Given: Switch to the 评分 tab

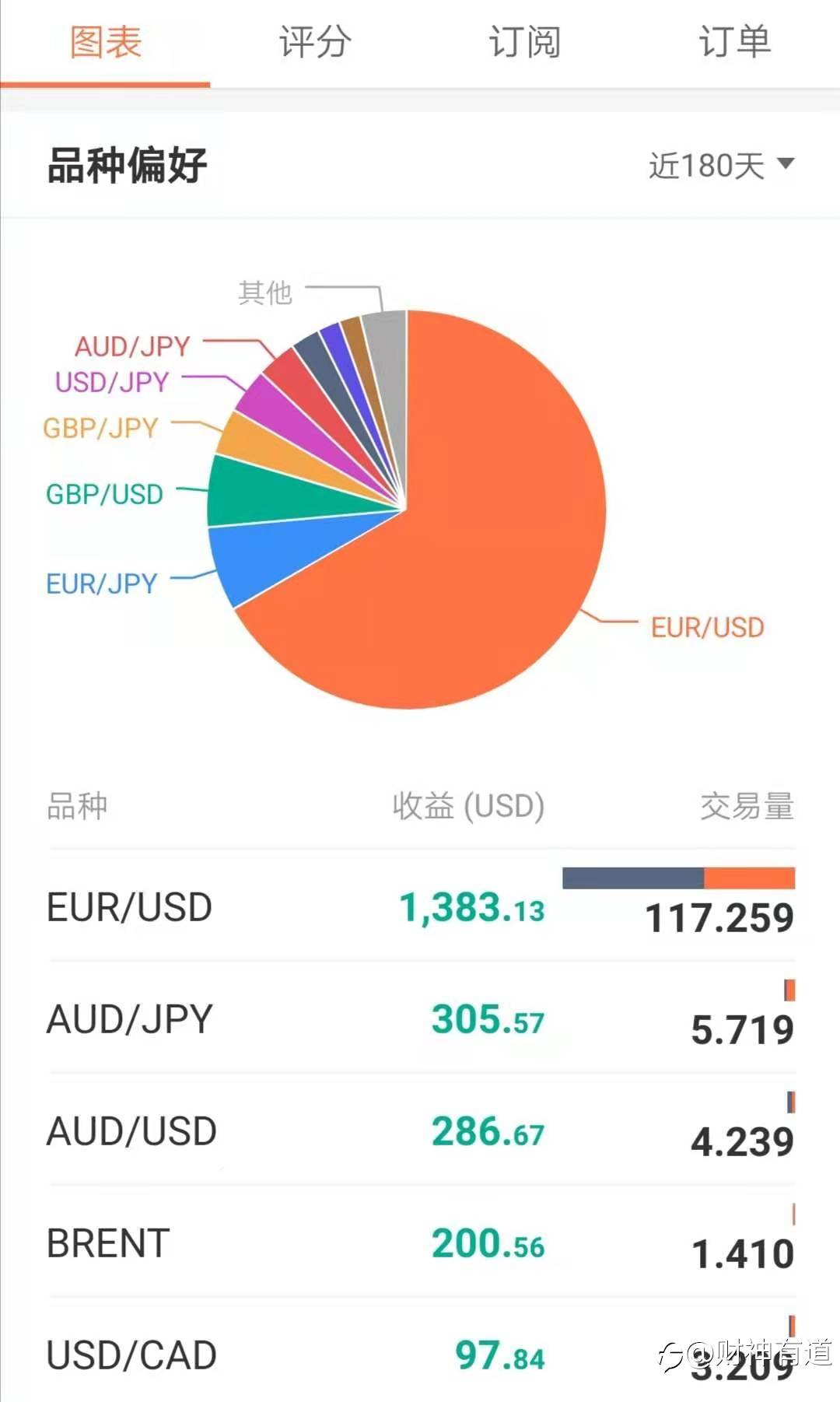Looking at the screenshot, I should coord(315,43).
